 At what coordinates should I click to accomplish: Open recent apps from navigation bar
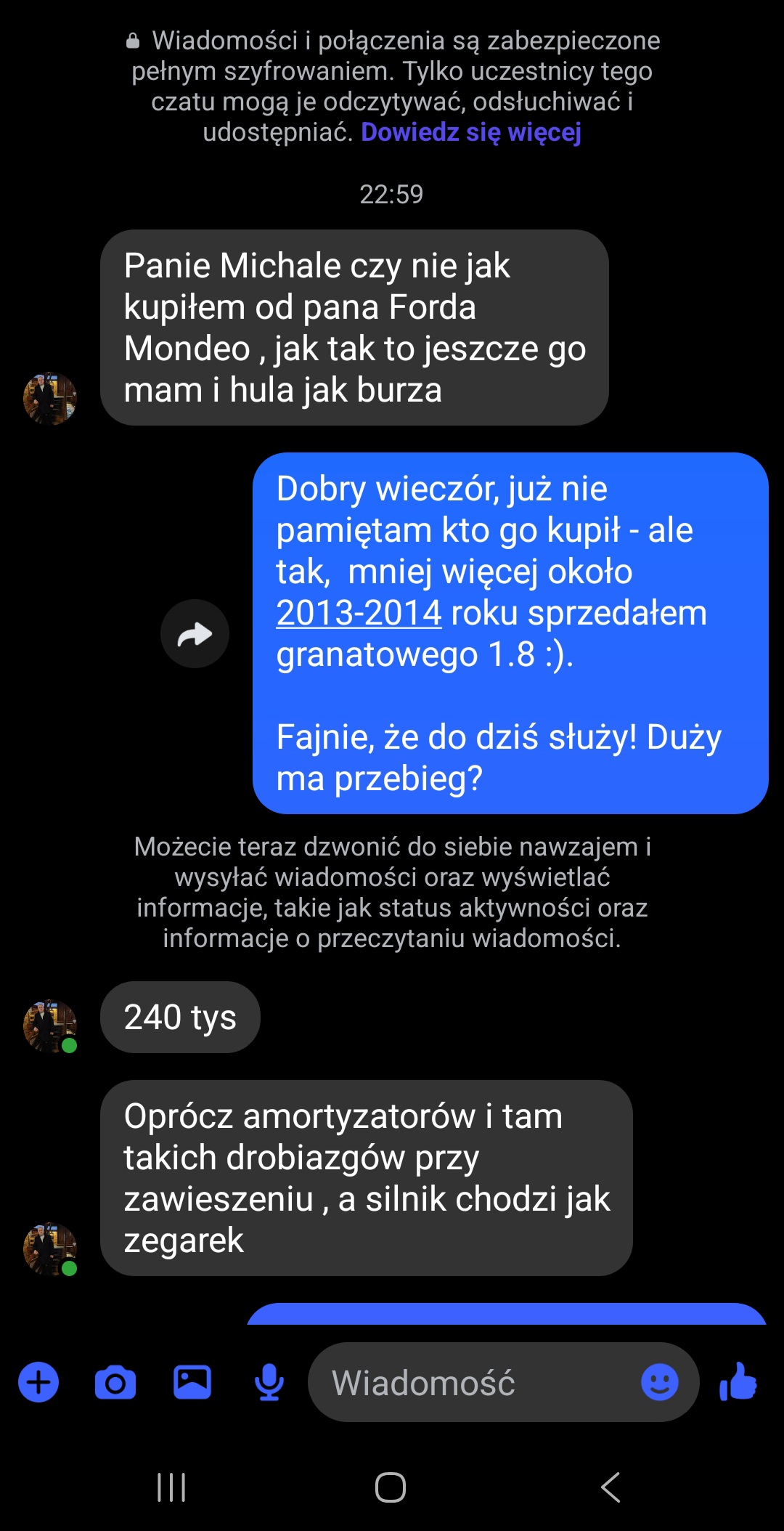[x=171, y=1487]
